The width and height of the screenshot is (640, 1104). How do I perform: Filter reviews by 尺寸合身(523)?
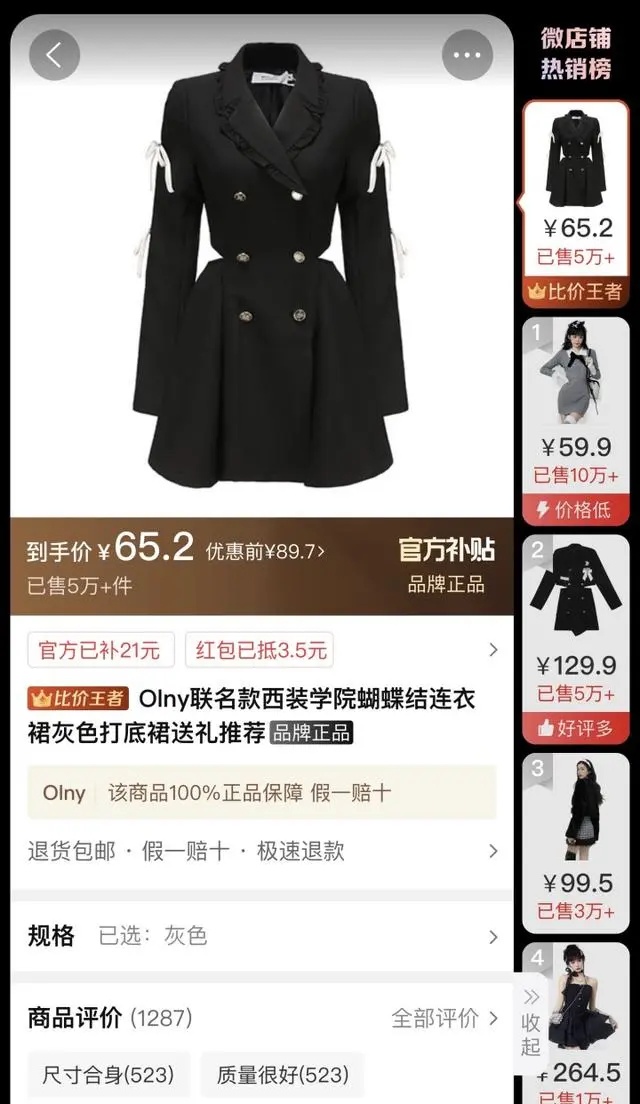tap(108, 1076)
